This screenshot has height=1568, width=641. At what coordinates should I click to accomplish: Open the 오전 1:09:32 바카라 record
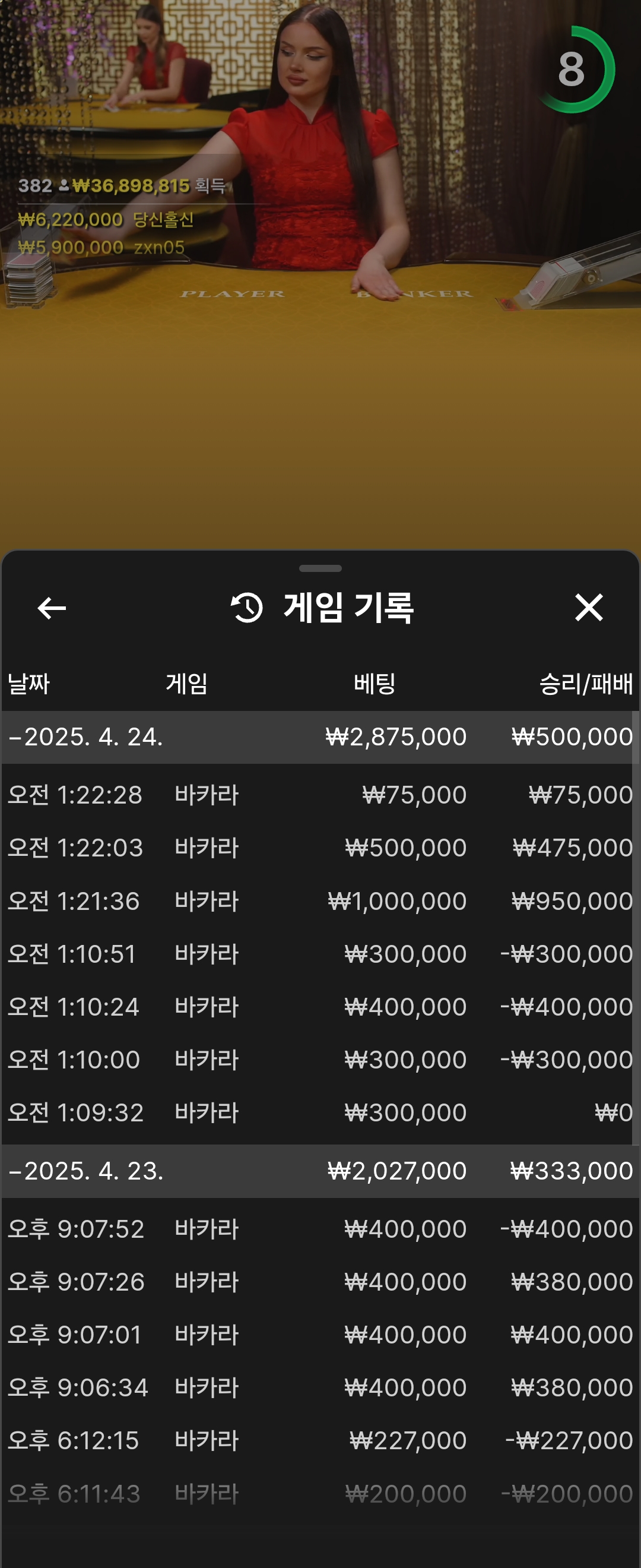click(320, 1112)
